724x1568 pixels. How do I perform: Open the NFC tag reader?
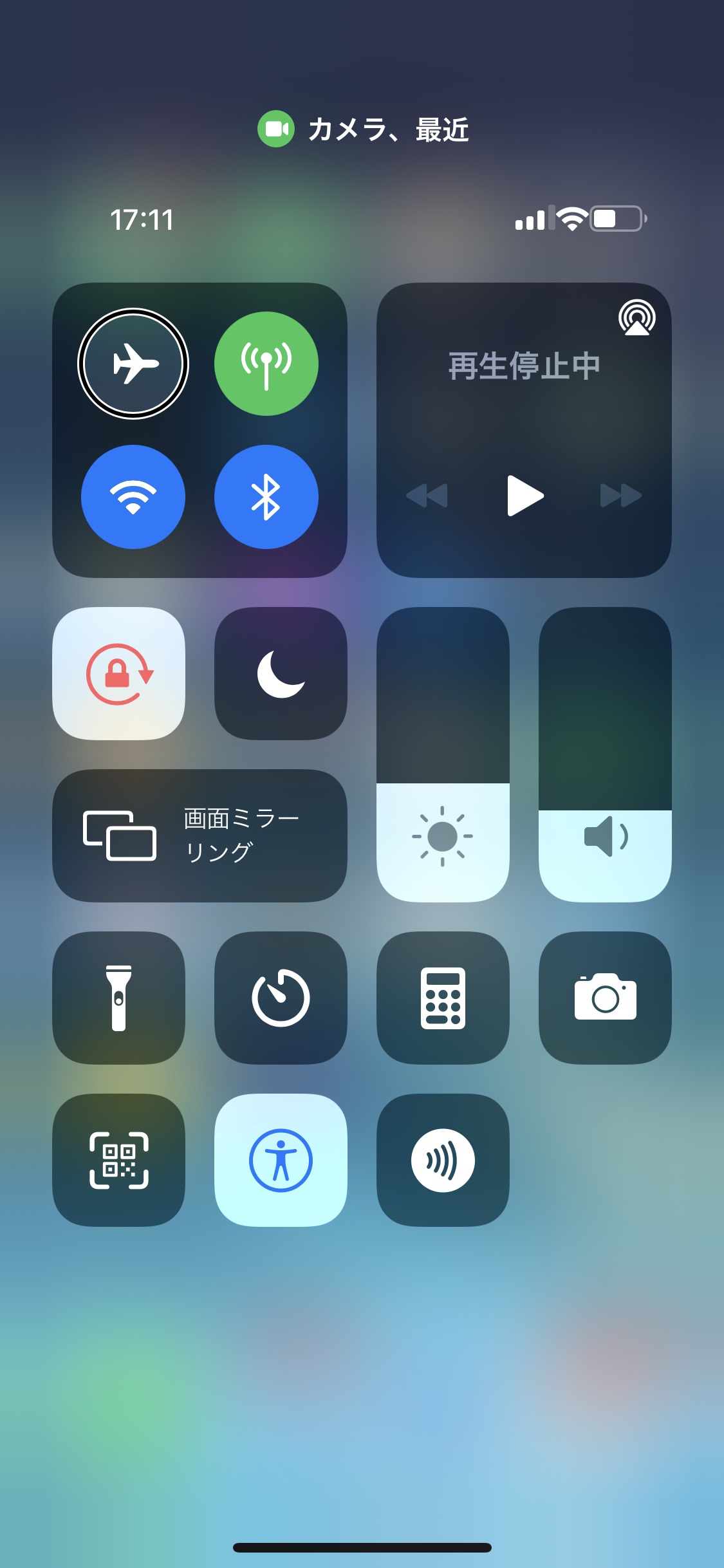click(443, 1160)
